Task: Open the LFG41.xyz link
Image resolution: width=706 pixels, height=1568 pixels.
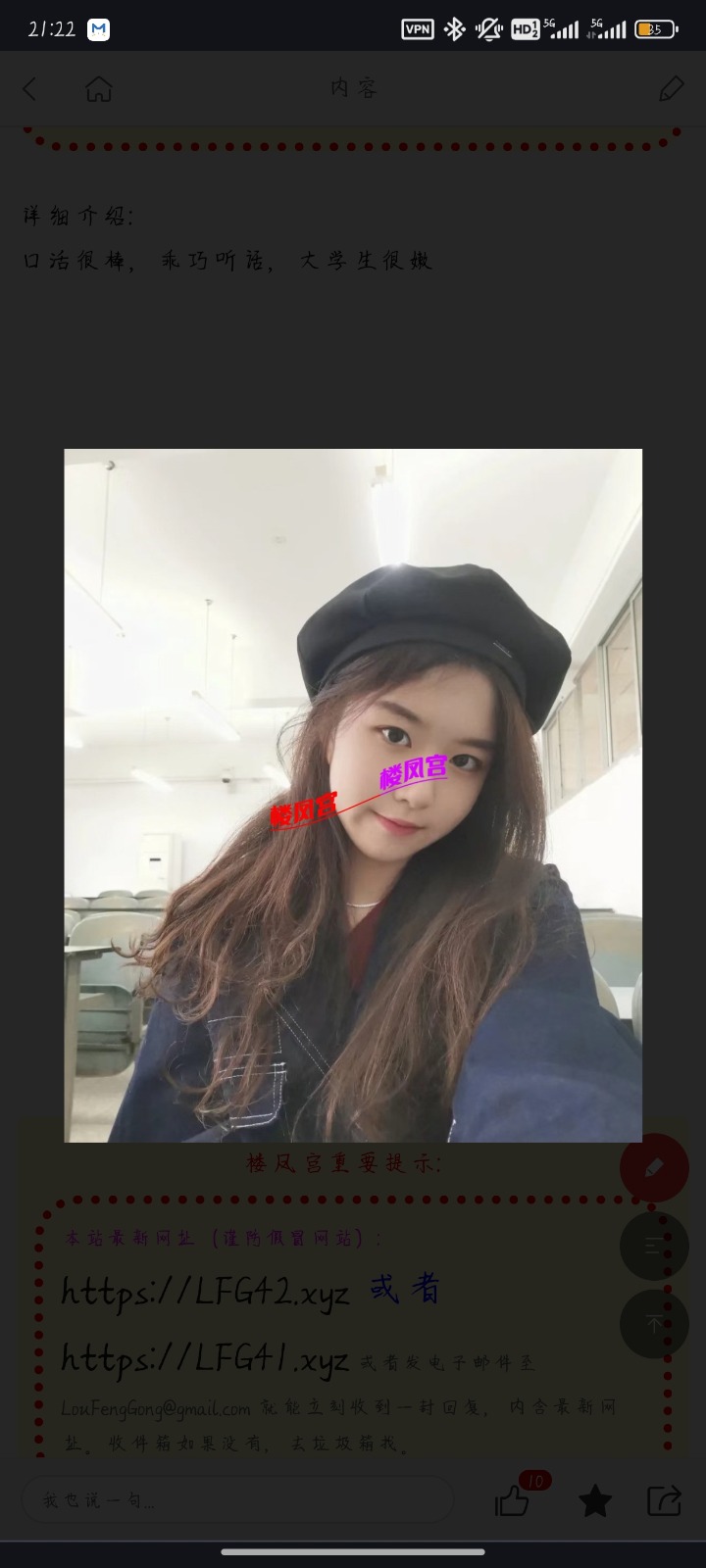Action: (x=205, y=1359)
